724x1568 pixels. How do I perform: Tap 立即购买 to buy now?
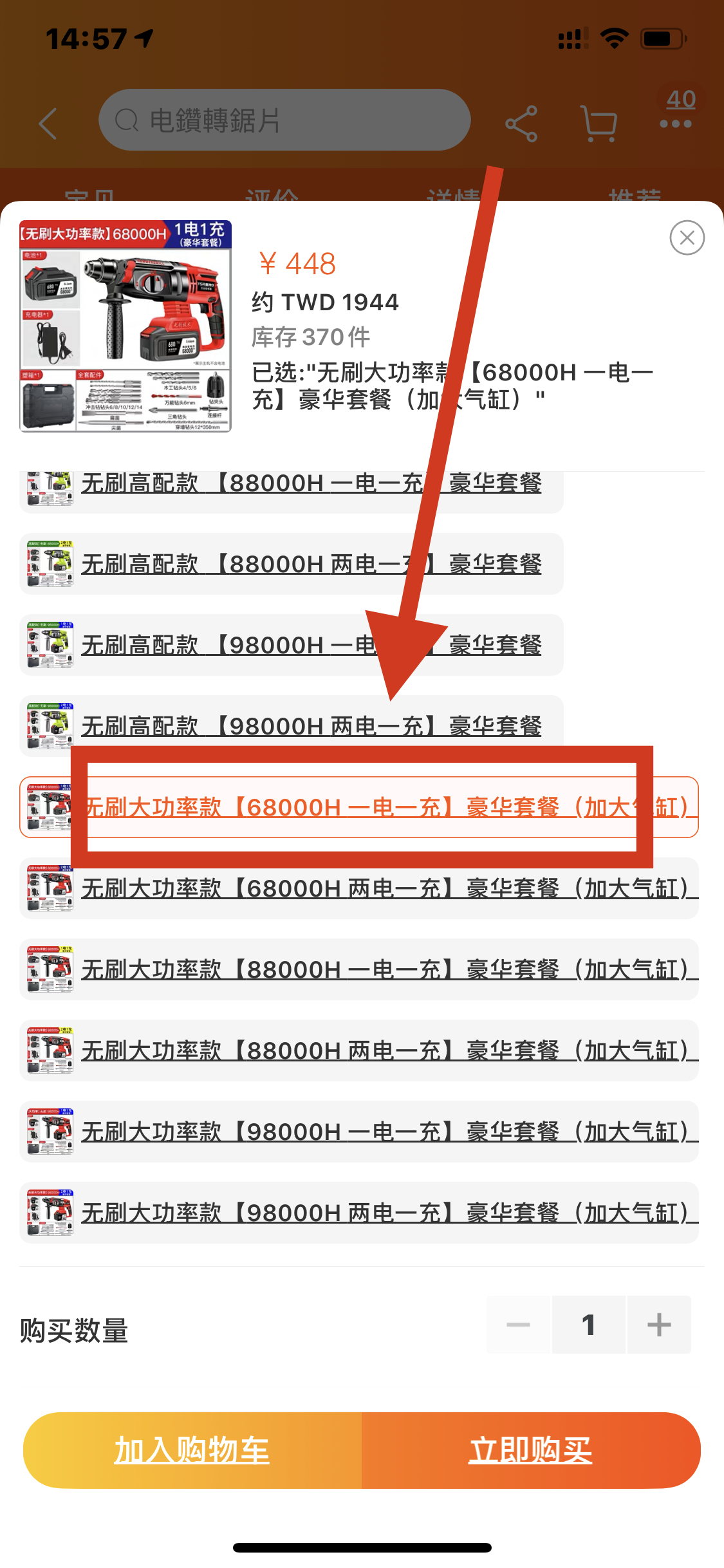click(530, 1451)
